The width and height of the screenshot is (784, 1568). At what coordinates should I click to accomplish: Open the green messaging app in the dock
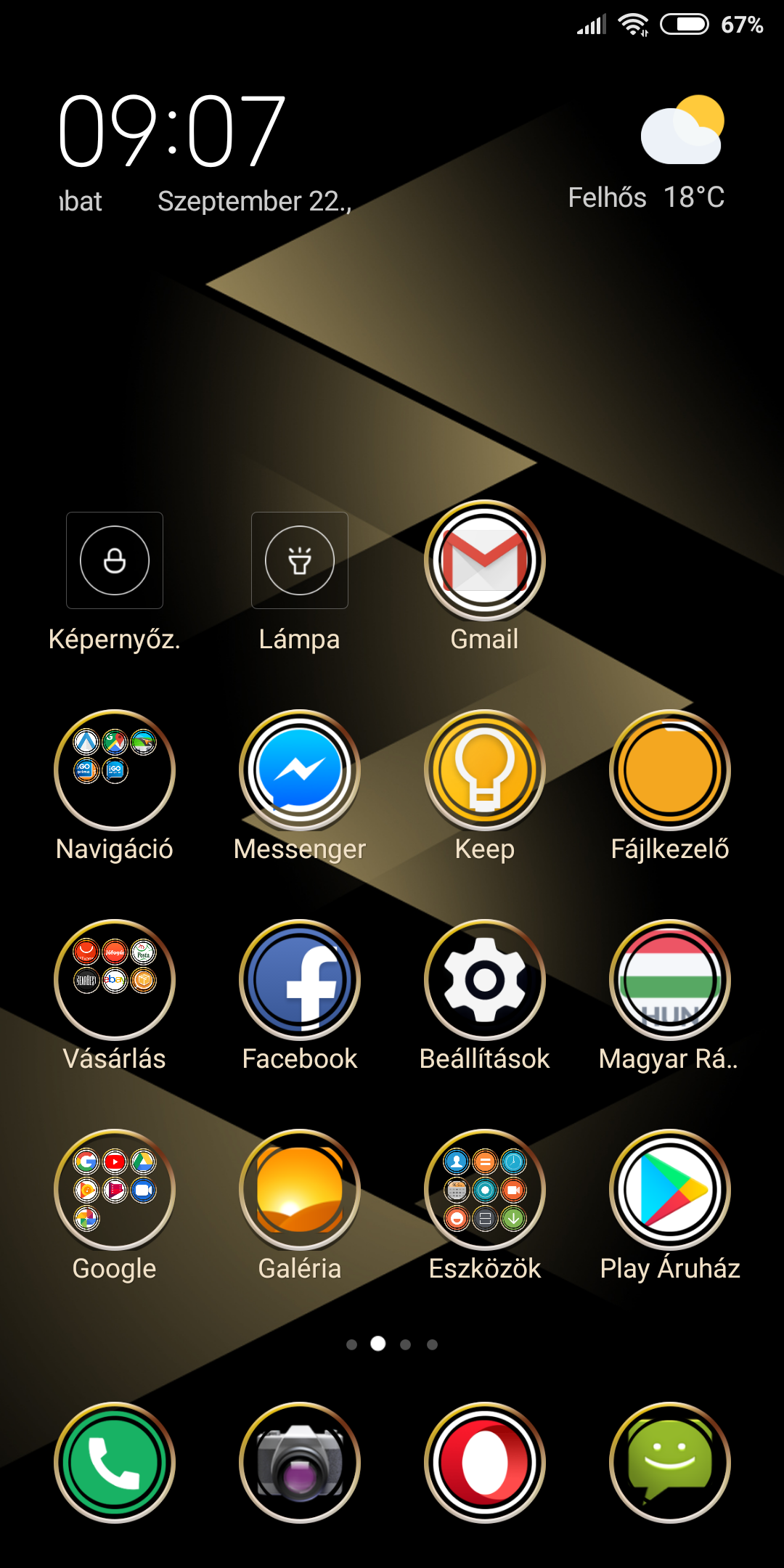point(670,1463)
